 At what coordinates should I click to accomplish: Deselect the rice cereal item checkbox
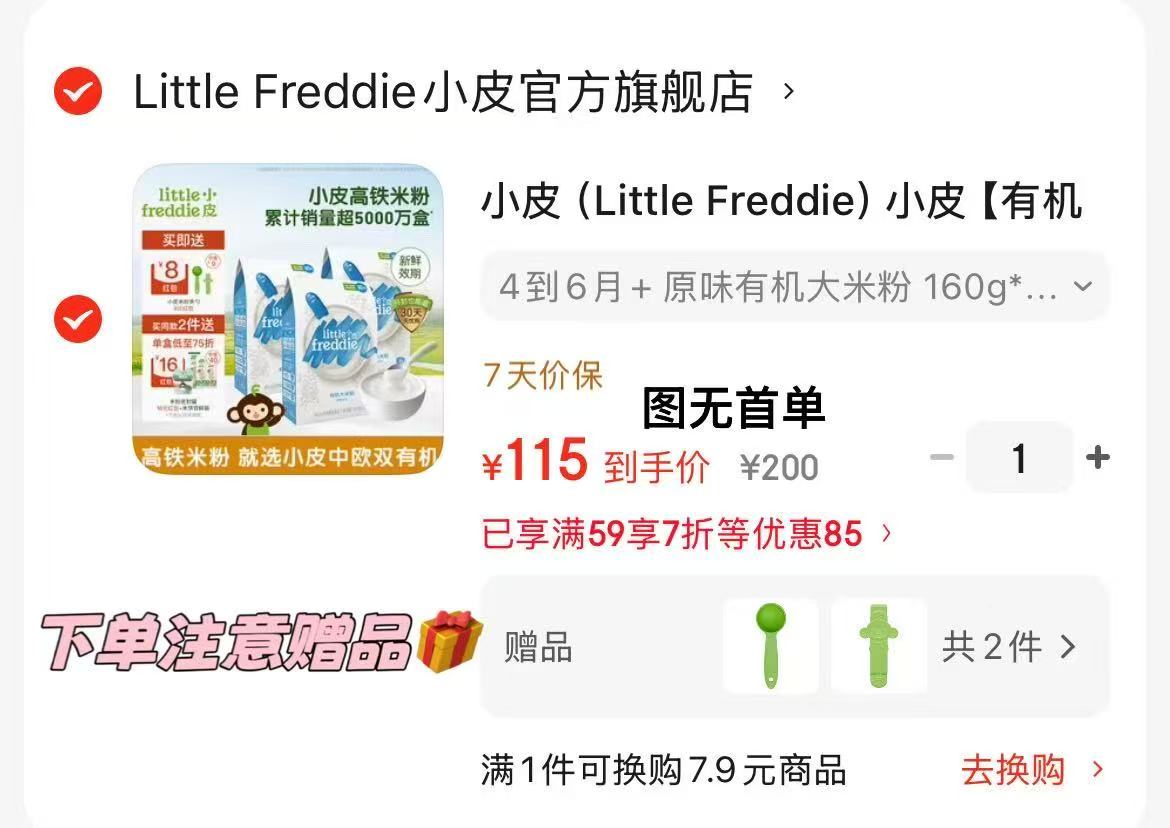pos(77,319)
